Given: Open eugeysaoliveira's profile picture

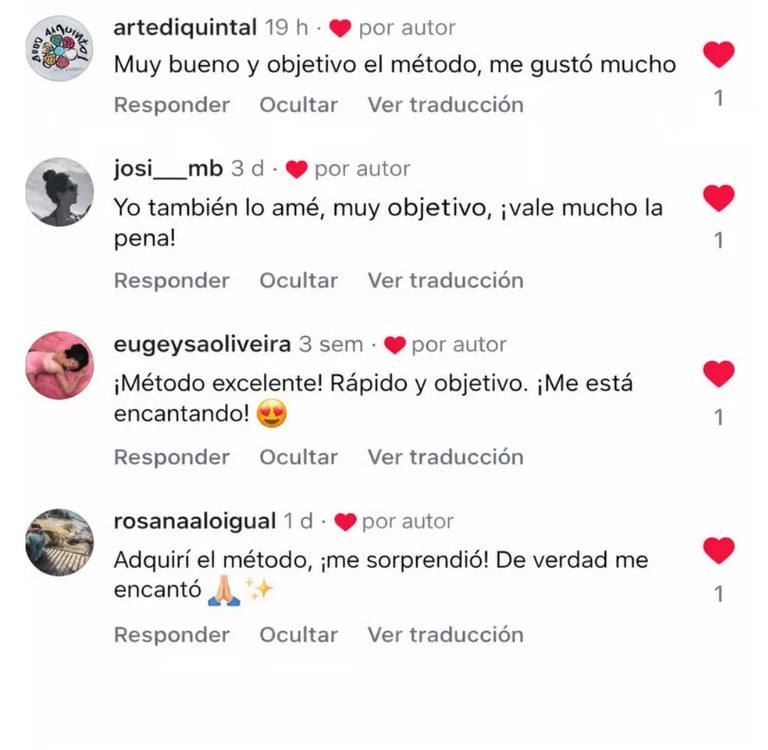Looking at the screenshot, I should point(59,365).
